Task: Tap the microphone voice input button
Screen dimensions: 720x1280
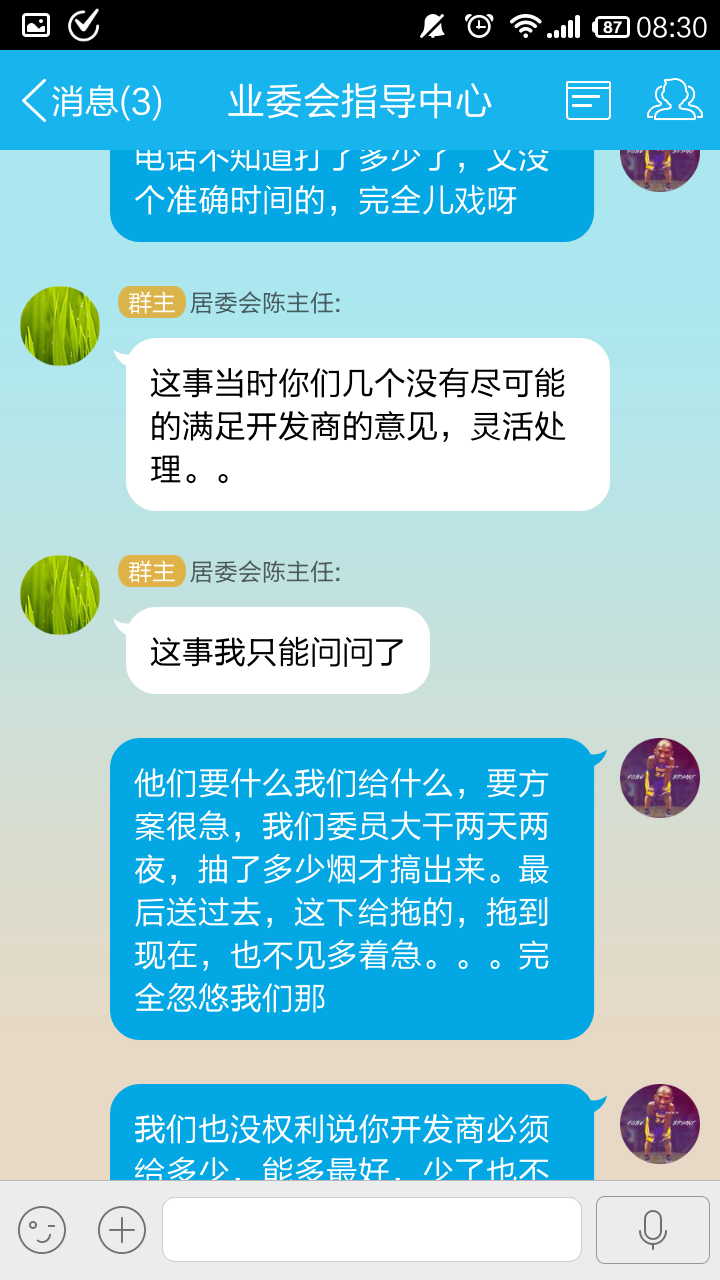Action: (653, 1230)
